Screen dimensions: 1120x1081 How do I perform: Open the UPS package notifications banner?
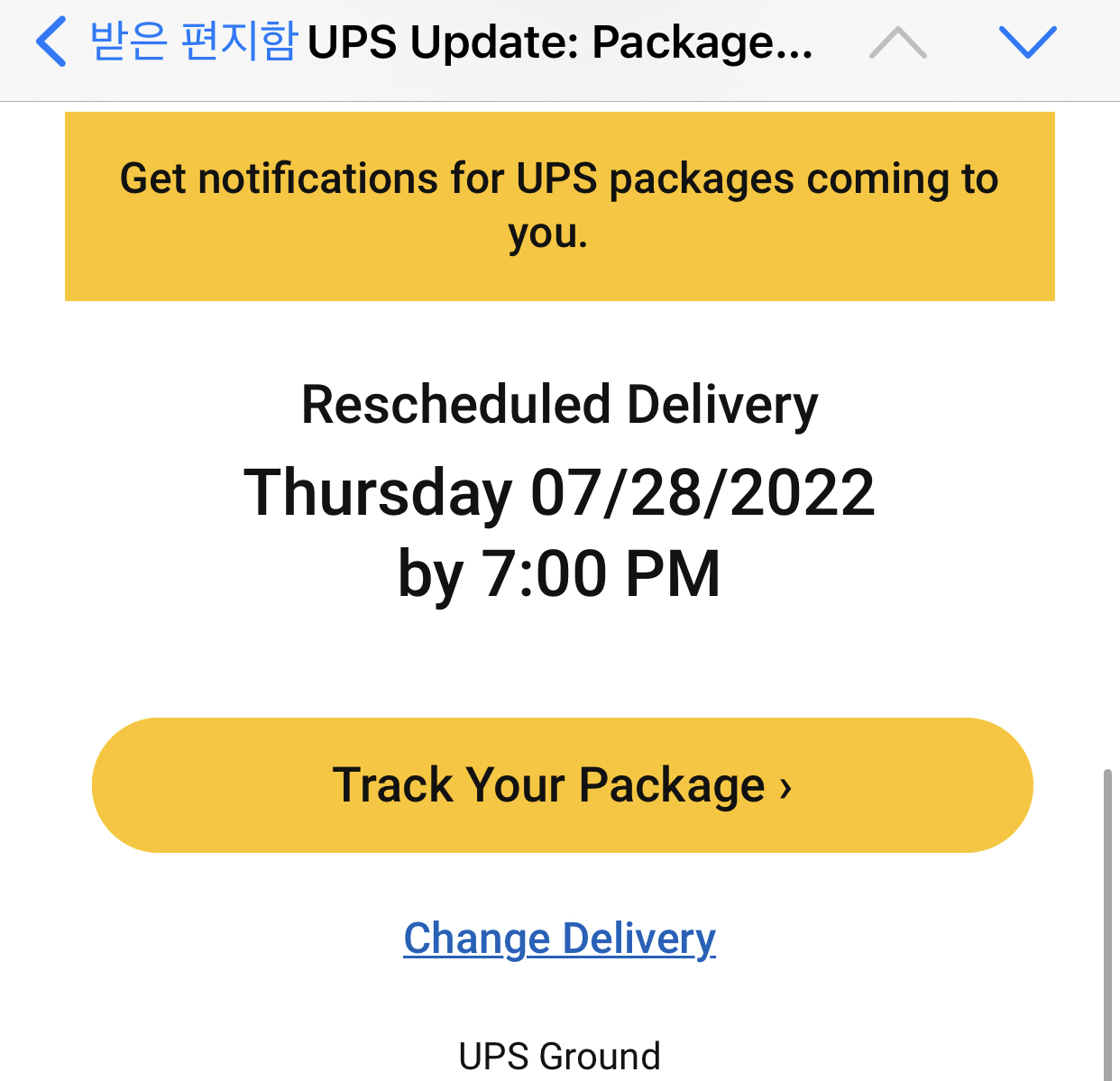point(559,206)
